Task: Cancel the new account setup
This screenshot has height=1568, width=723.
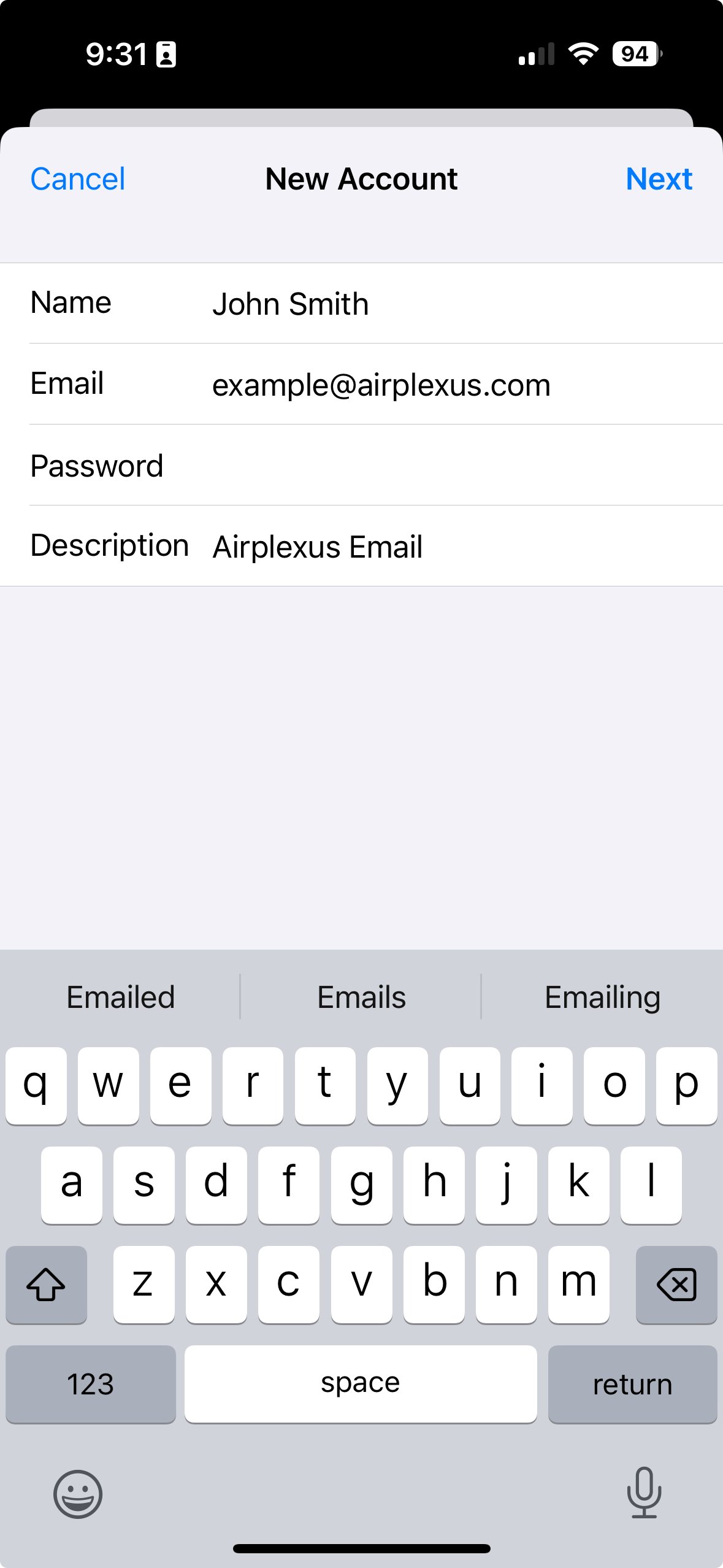Action: 78,179
